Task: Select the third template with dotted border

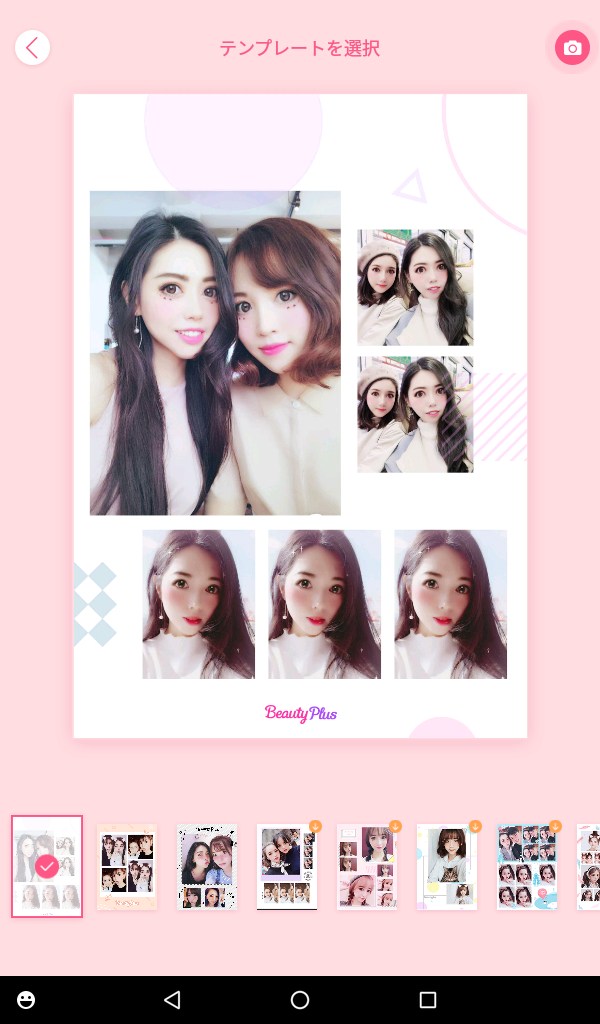Action: coord(207,867)
